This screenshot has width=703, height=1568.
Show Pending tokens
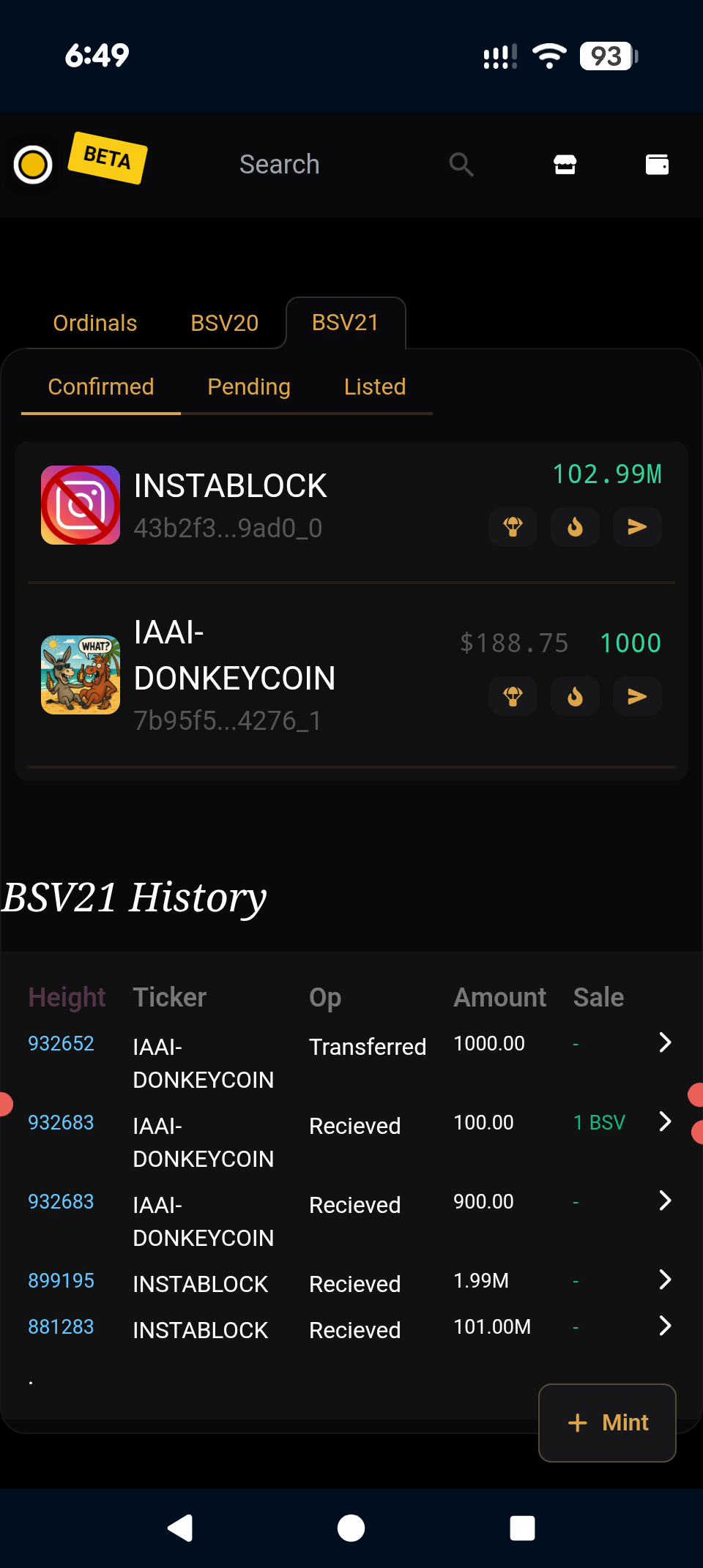[x=249, y=387]
